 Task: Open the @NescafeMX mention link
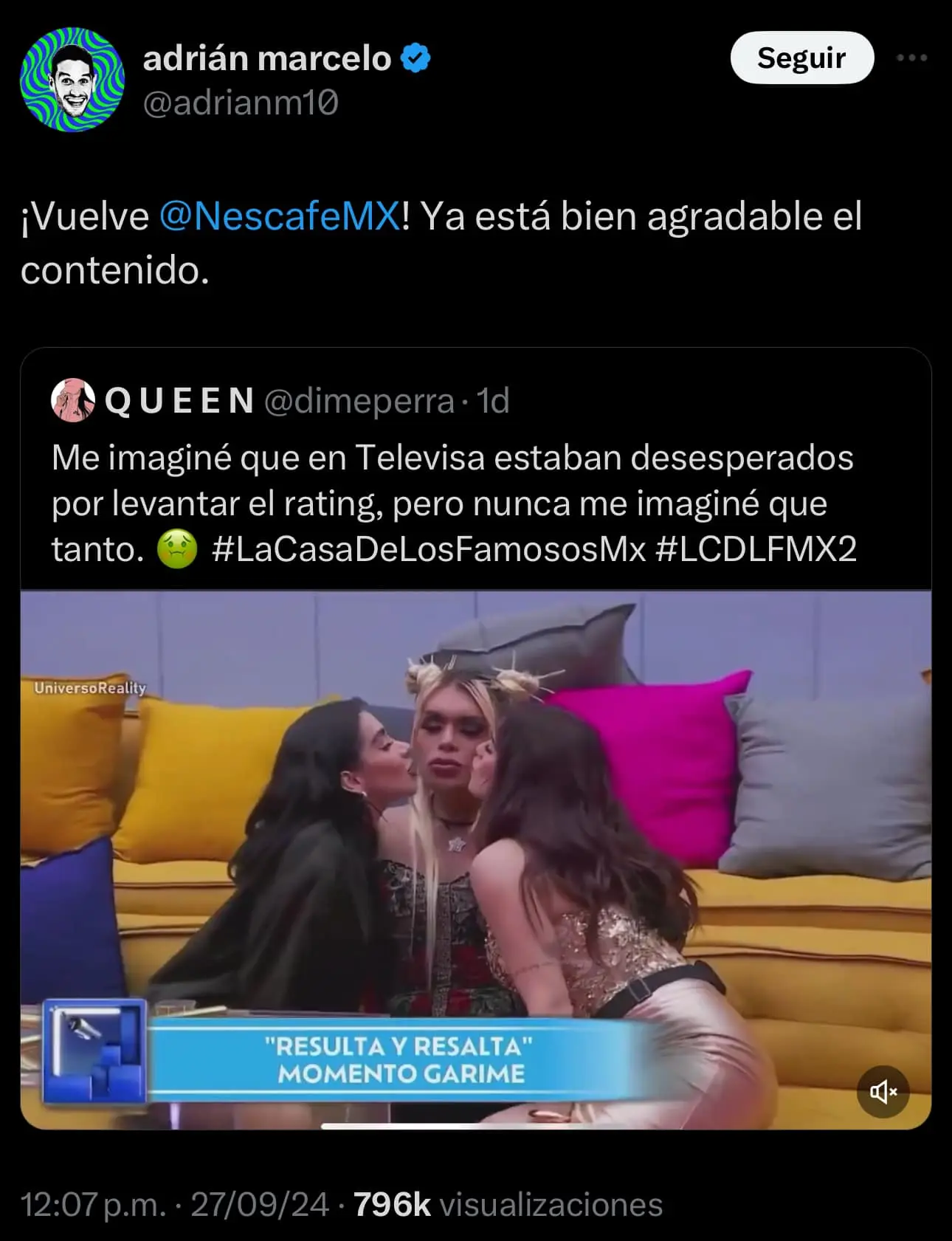coord(280,216)
